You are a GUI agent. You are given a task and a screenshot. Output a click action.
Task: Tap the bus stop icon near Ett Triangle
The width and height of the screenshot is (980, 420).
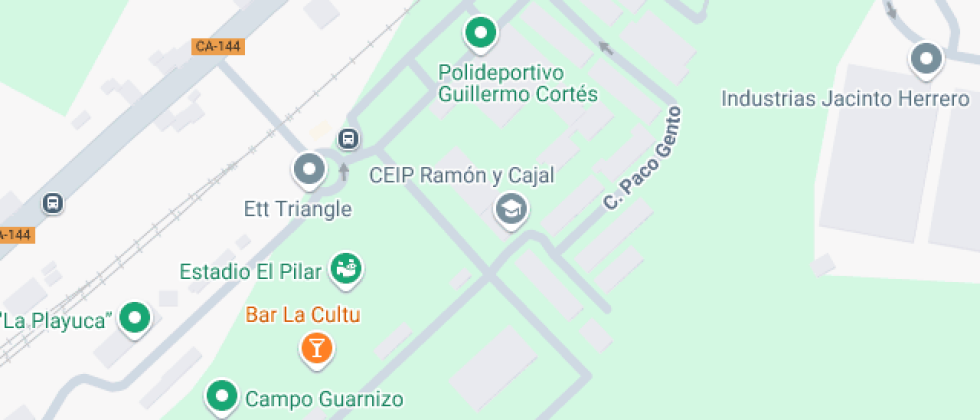(x=348, y=138)
